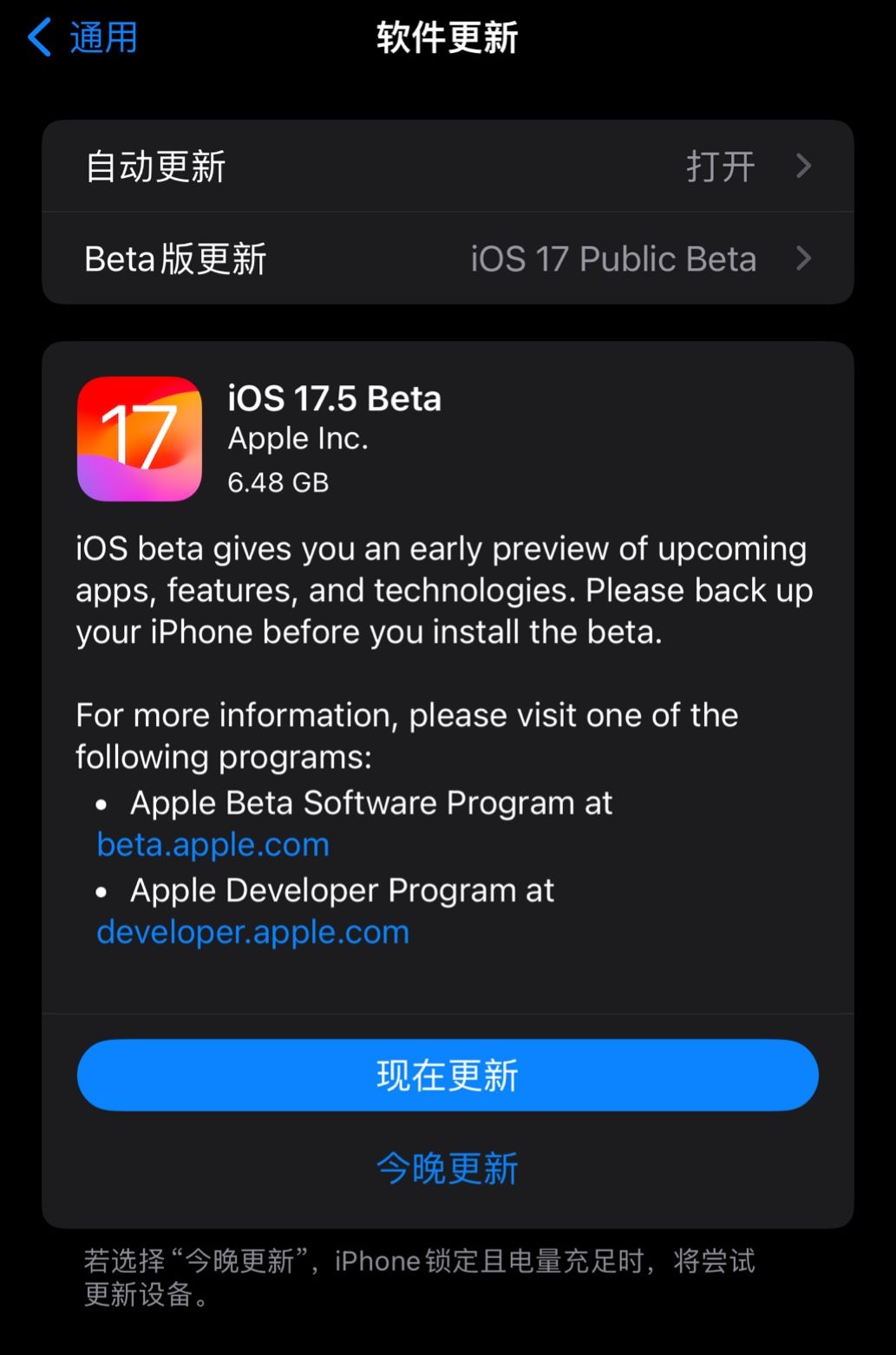
Task: Go back to 通用 settings
Action: pyautogui.click(x=83, y=38)
